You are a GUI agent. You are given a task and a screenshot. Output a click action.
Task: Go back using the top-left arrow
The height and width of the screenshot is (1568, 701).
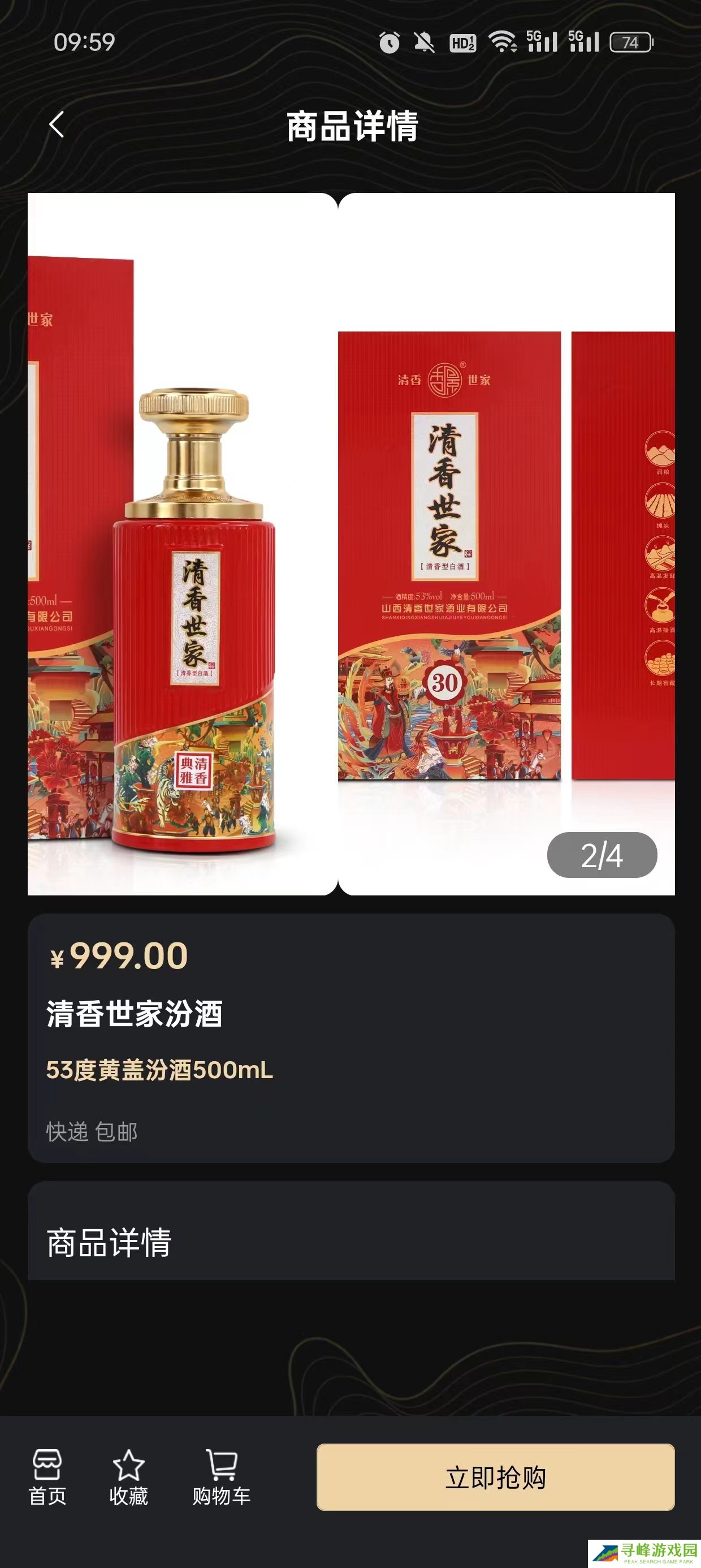tap(57, 125)
